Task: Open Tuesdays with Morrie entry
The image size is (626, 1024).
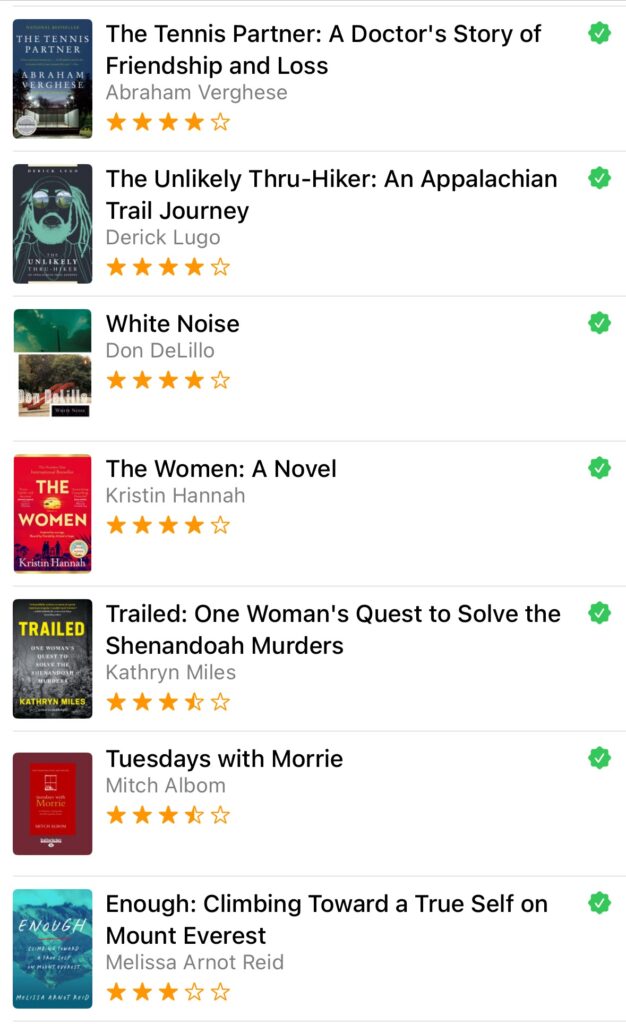Action: coord(224,759)
